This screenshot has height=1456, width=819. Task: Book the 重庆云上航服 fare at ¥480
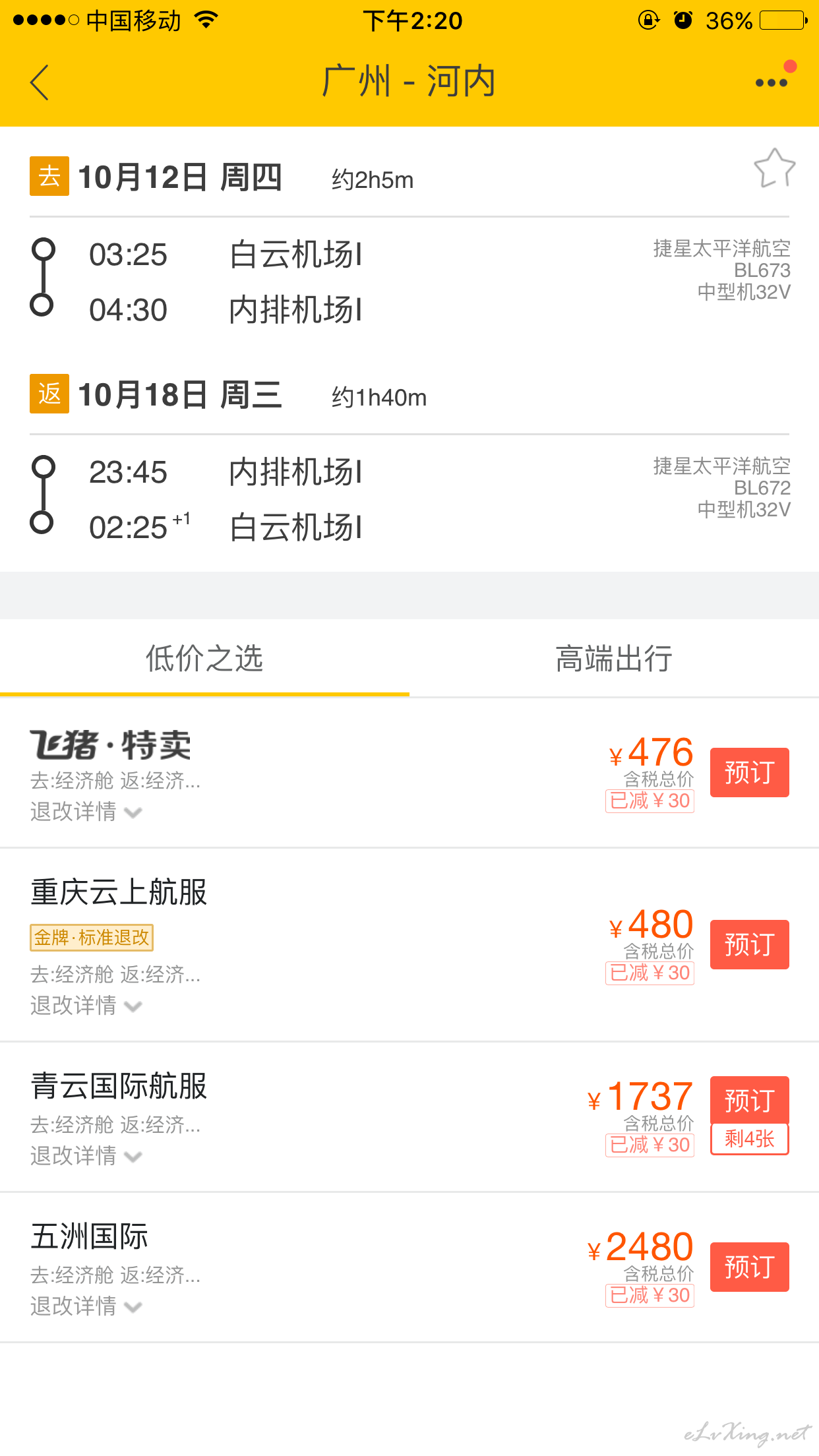pos(749,944)
